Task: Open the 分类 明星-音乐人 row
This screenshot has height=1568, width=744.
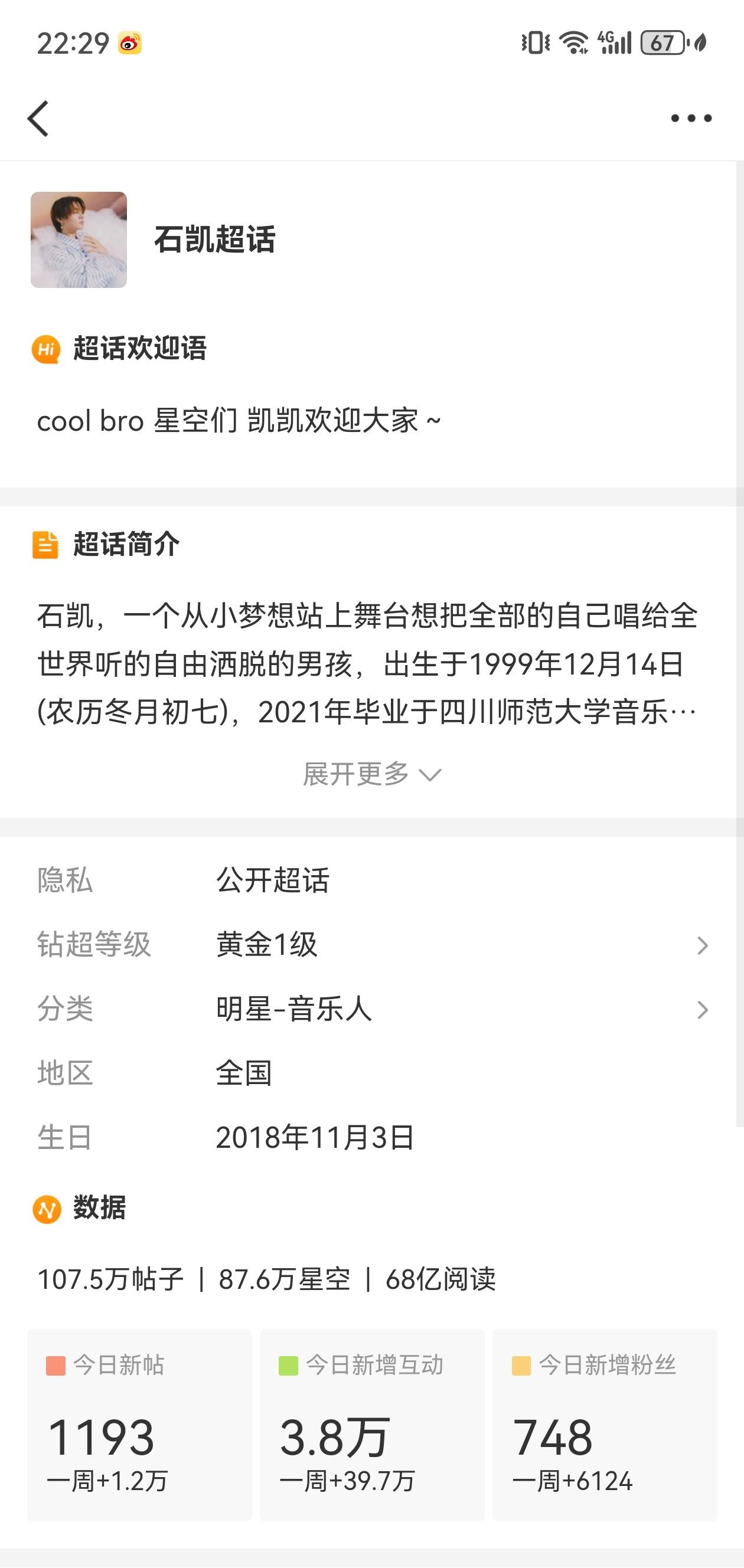Action: 372,1009
